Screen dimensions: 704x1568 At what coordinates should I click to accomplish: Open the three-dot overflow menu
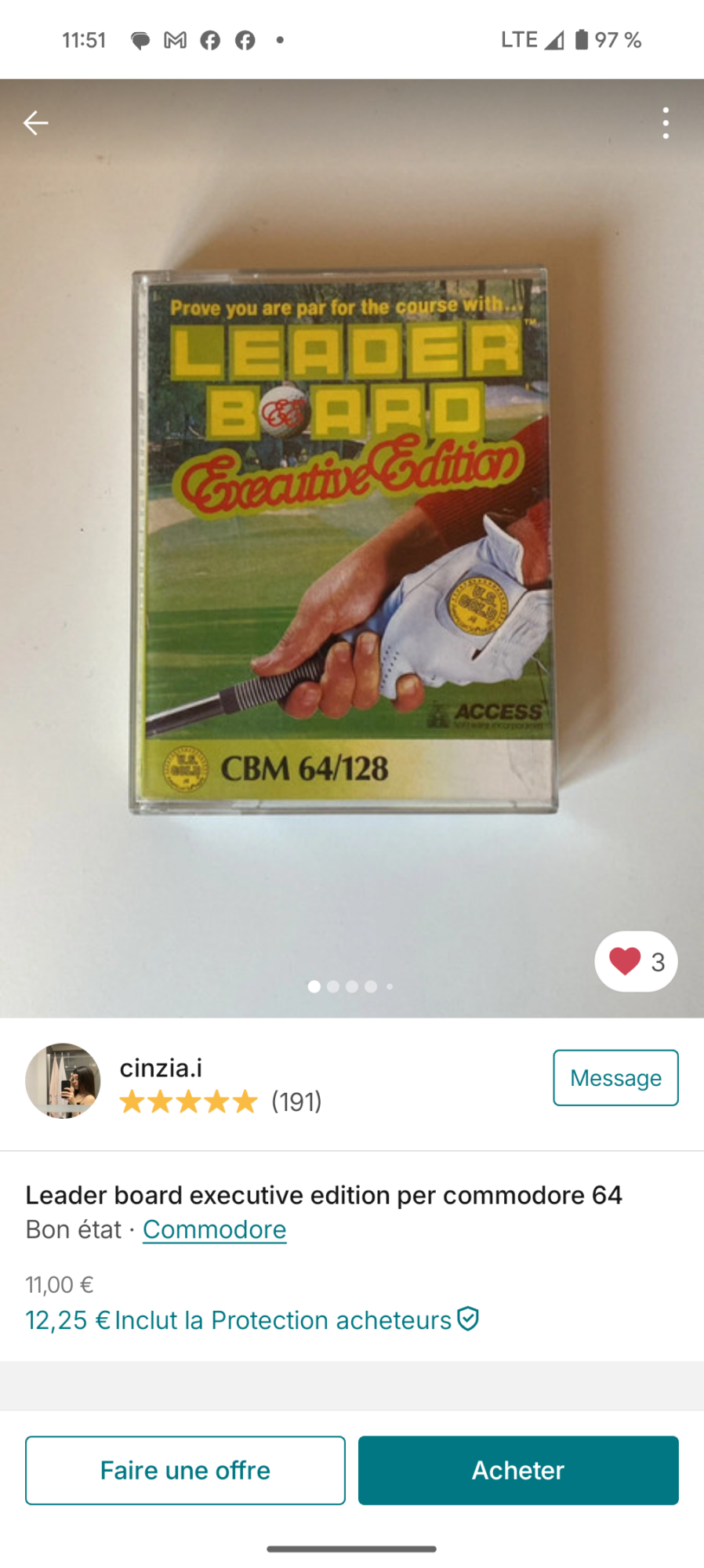[x=666, y=123]
